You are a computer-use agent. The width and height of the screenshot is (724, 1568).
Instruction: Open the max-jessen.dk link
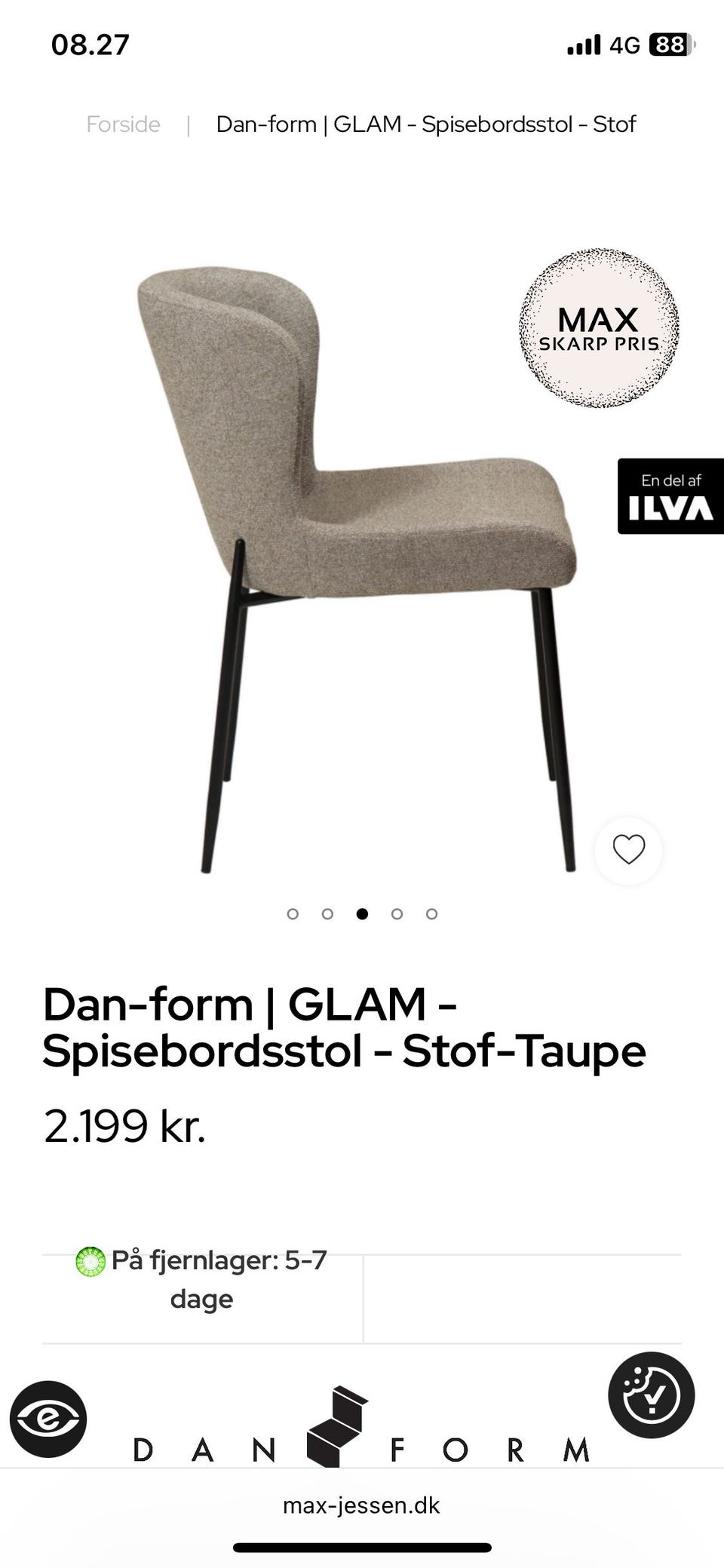coord(362,1506)
